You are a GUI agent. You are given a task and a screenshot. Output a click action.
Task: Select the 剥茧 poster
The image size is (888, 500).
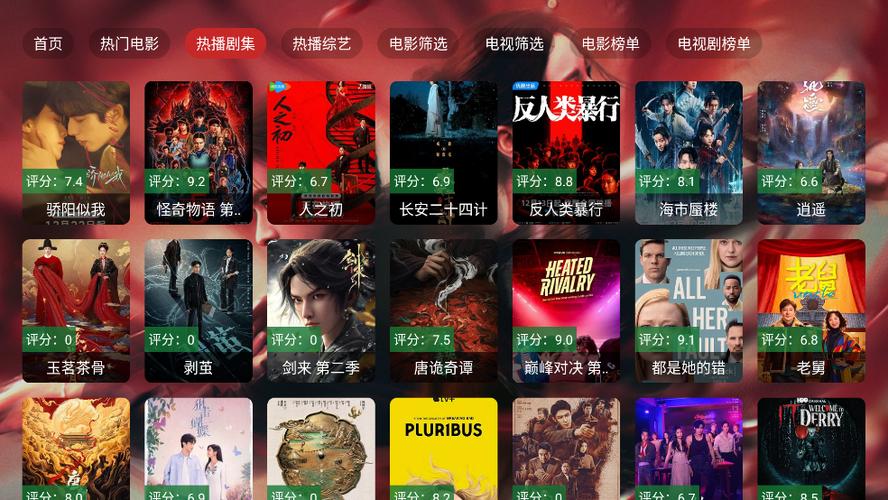pyautogui.click(x=199, y=310)
